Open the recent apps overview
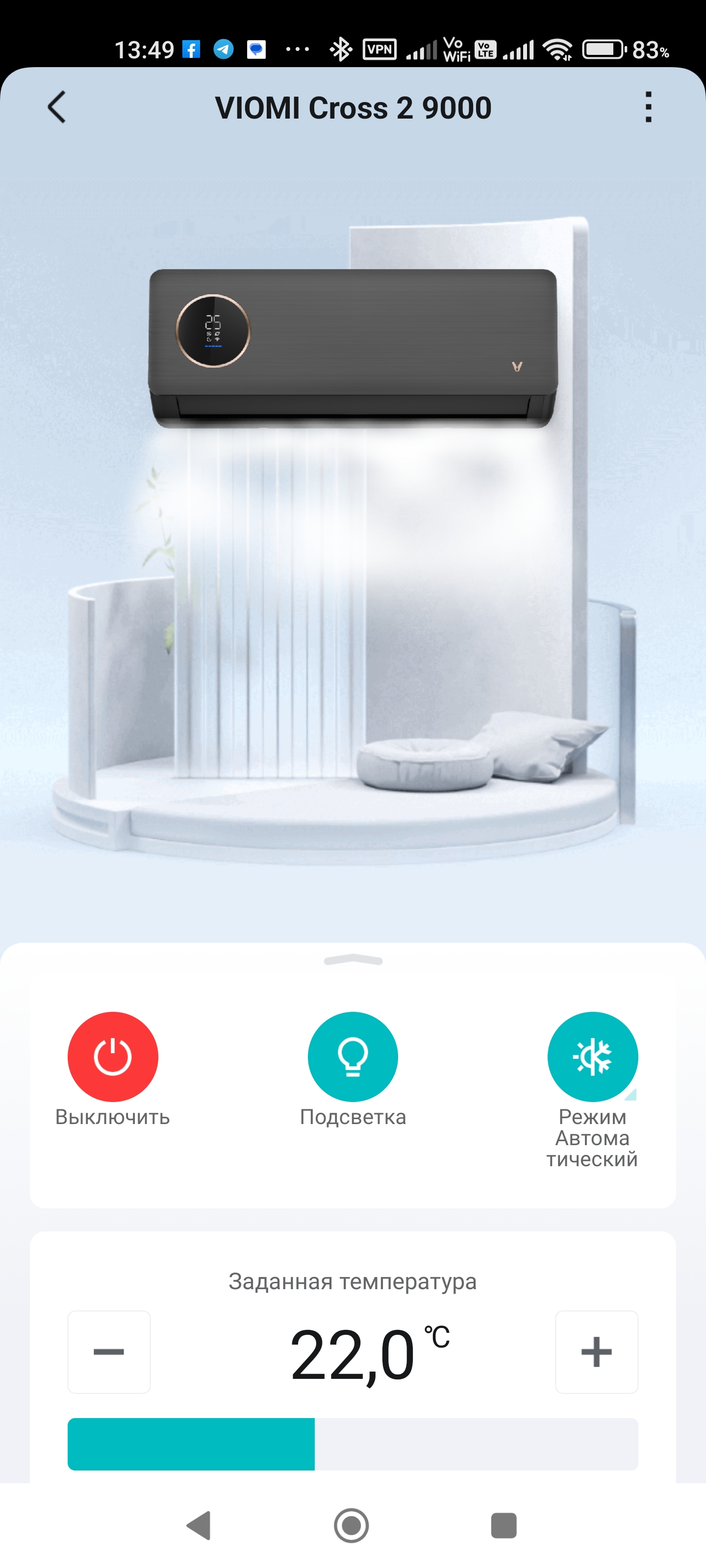This screenshot has width=706, height=1568. pyautogui.click(x=503, y=1525)
